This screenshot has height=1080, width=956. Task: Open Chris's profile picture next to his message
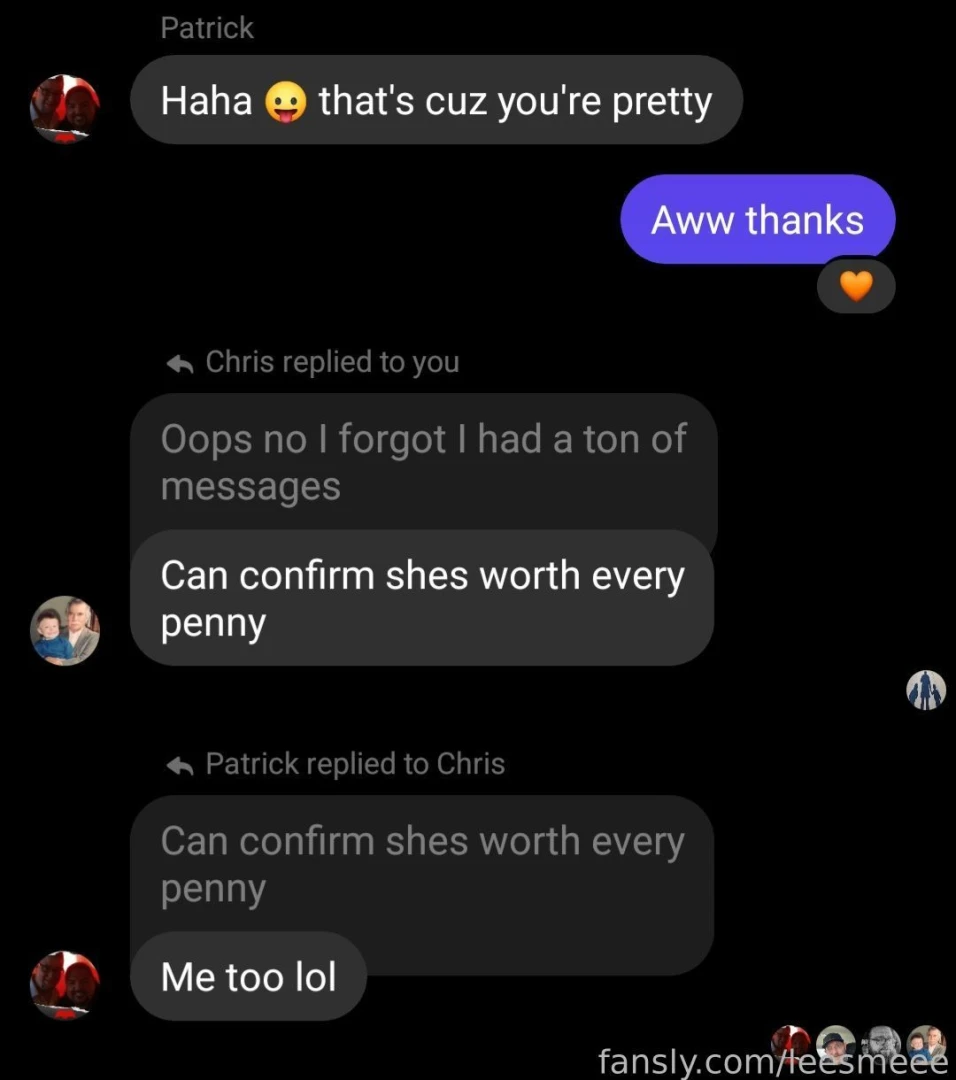(x=65, y=630)
